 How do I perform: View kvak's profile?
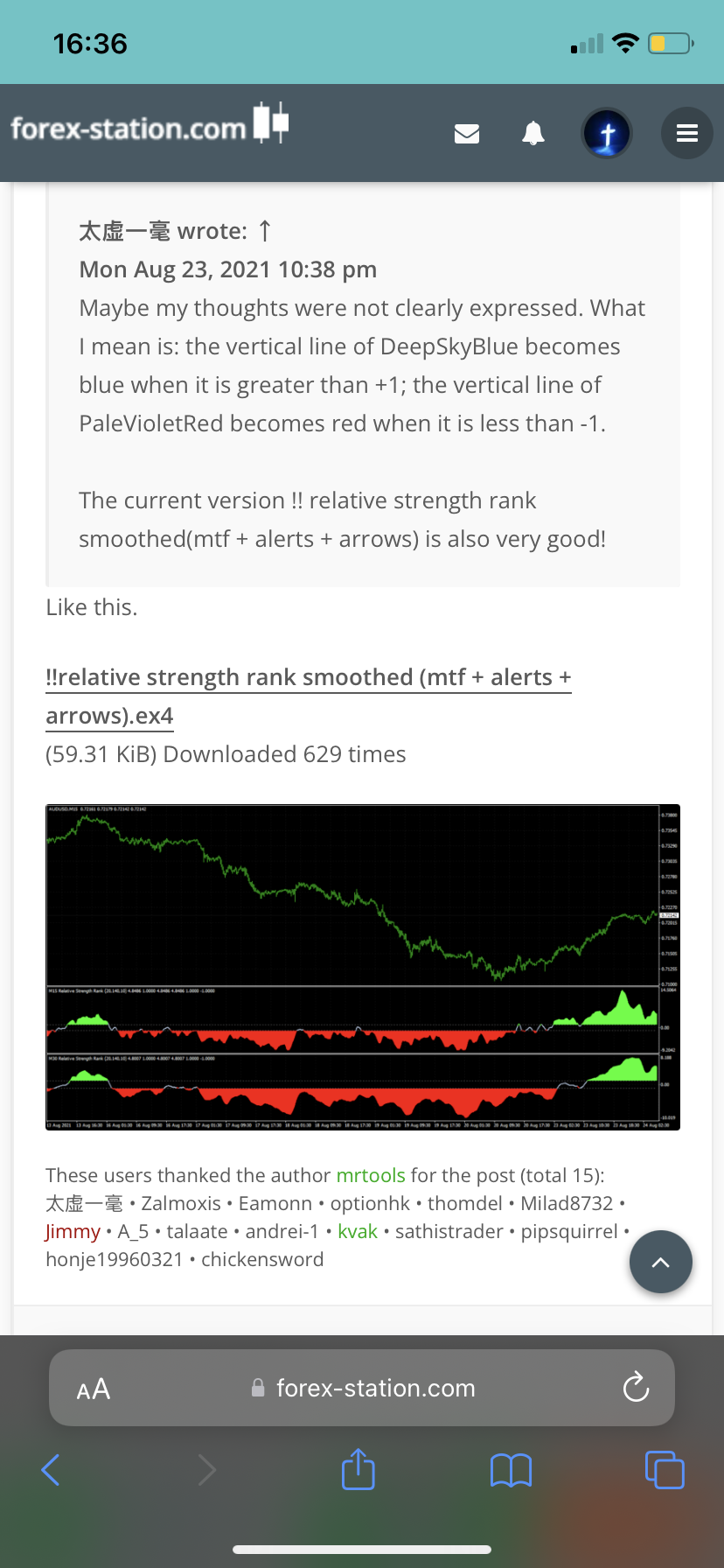point(358,1231)
